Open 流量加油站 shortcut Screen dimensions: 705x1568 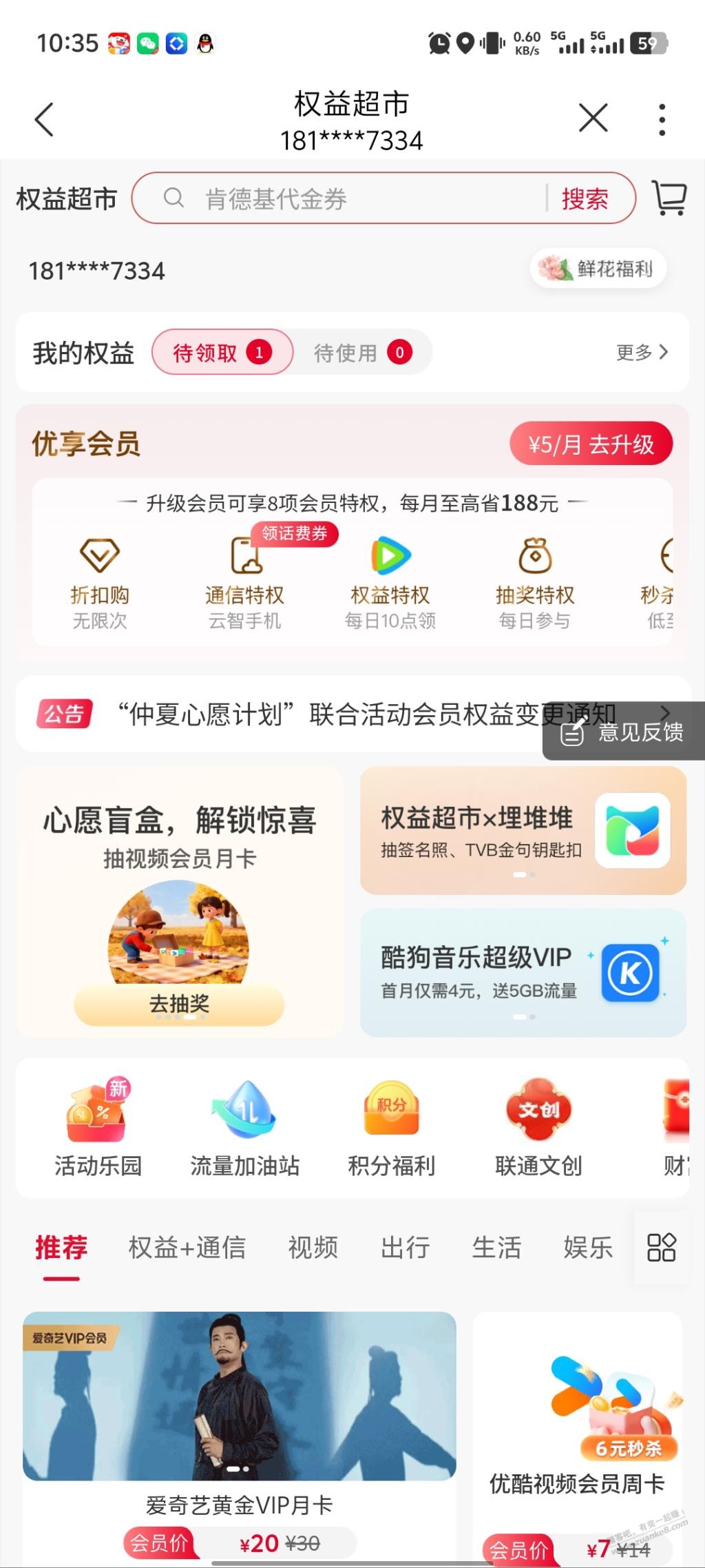click(244, 1128)
